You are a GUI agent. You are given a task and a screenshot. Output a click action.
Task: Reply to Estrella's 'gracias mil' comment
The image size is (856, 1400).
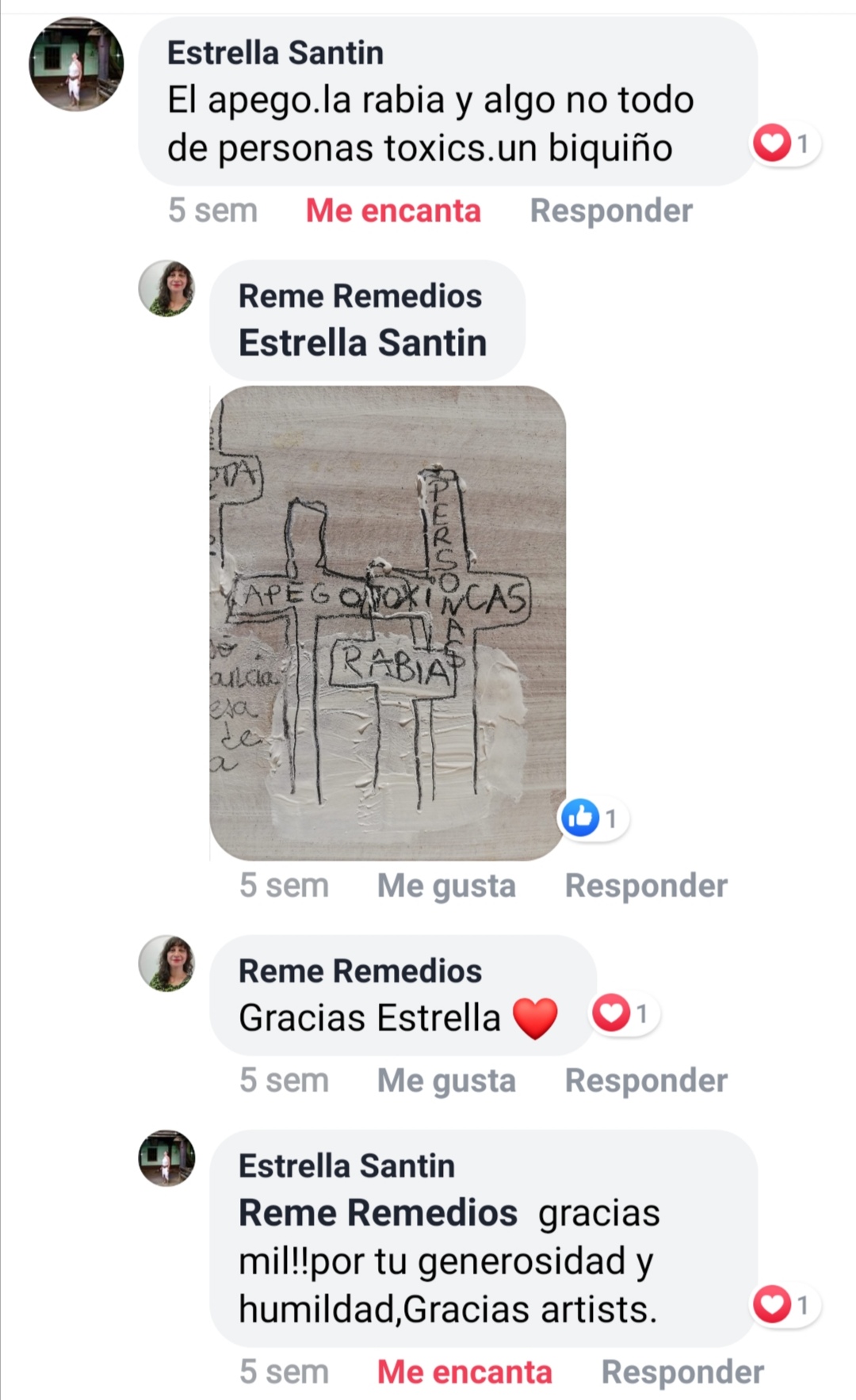click(682, 1372)
